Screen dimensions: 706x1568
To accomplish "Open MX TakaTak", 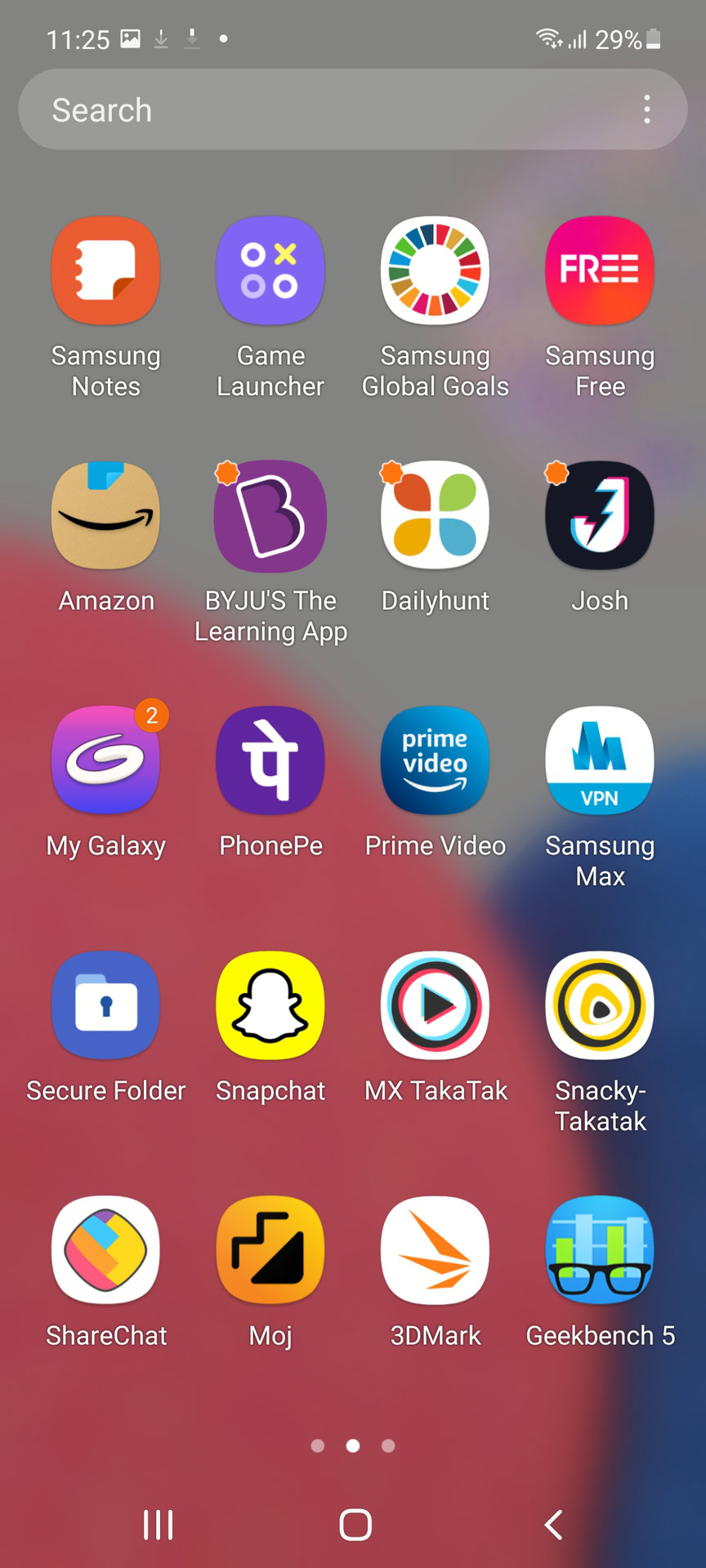I will 436,1005.
